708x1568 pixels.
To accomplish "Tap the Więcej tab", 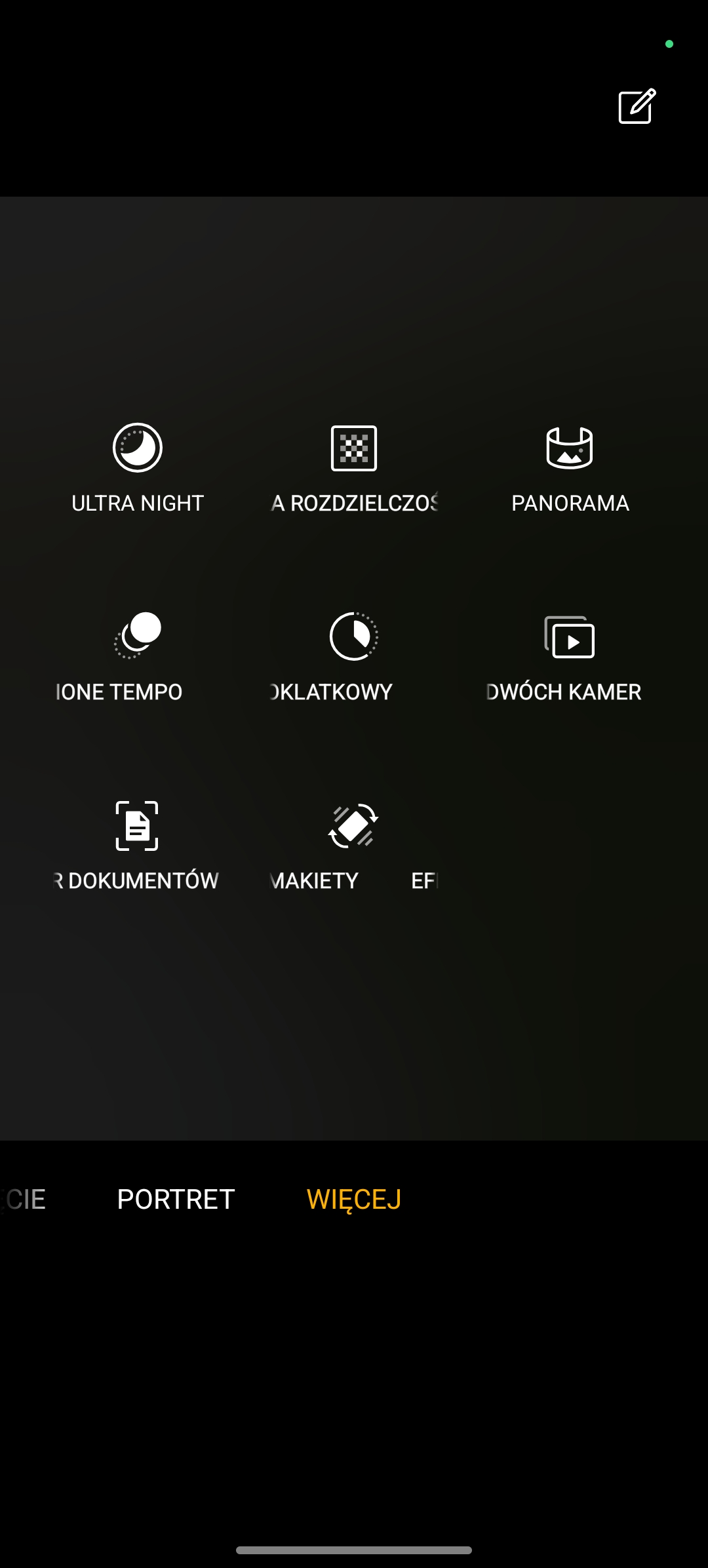I will pos(354,1199).
